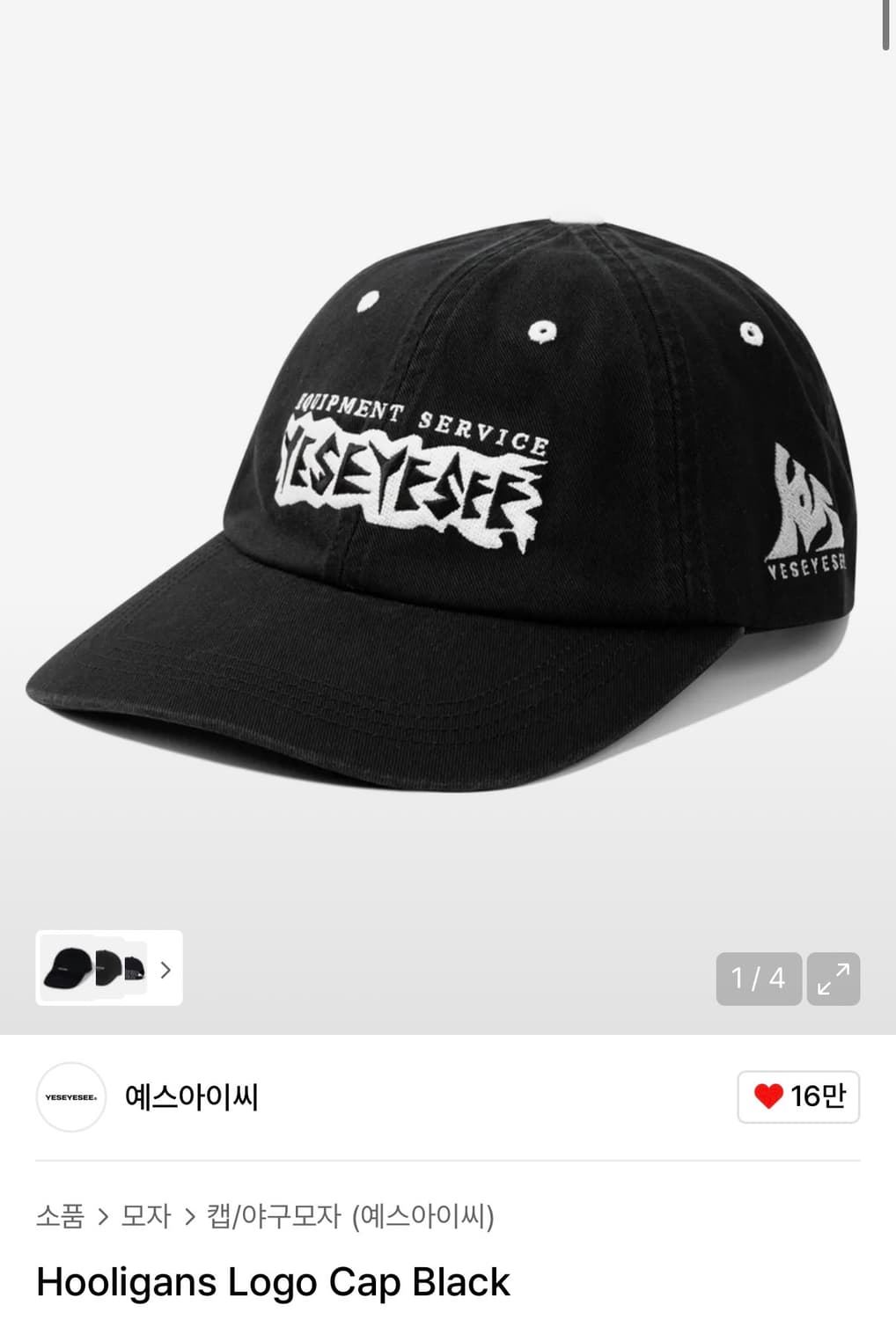Toggle the like for this cap
The width and height of the screenshot is (896, 1320).
797,1096
